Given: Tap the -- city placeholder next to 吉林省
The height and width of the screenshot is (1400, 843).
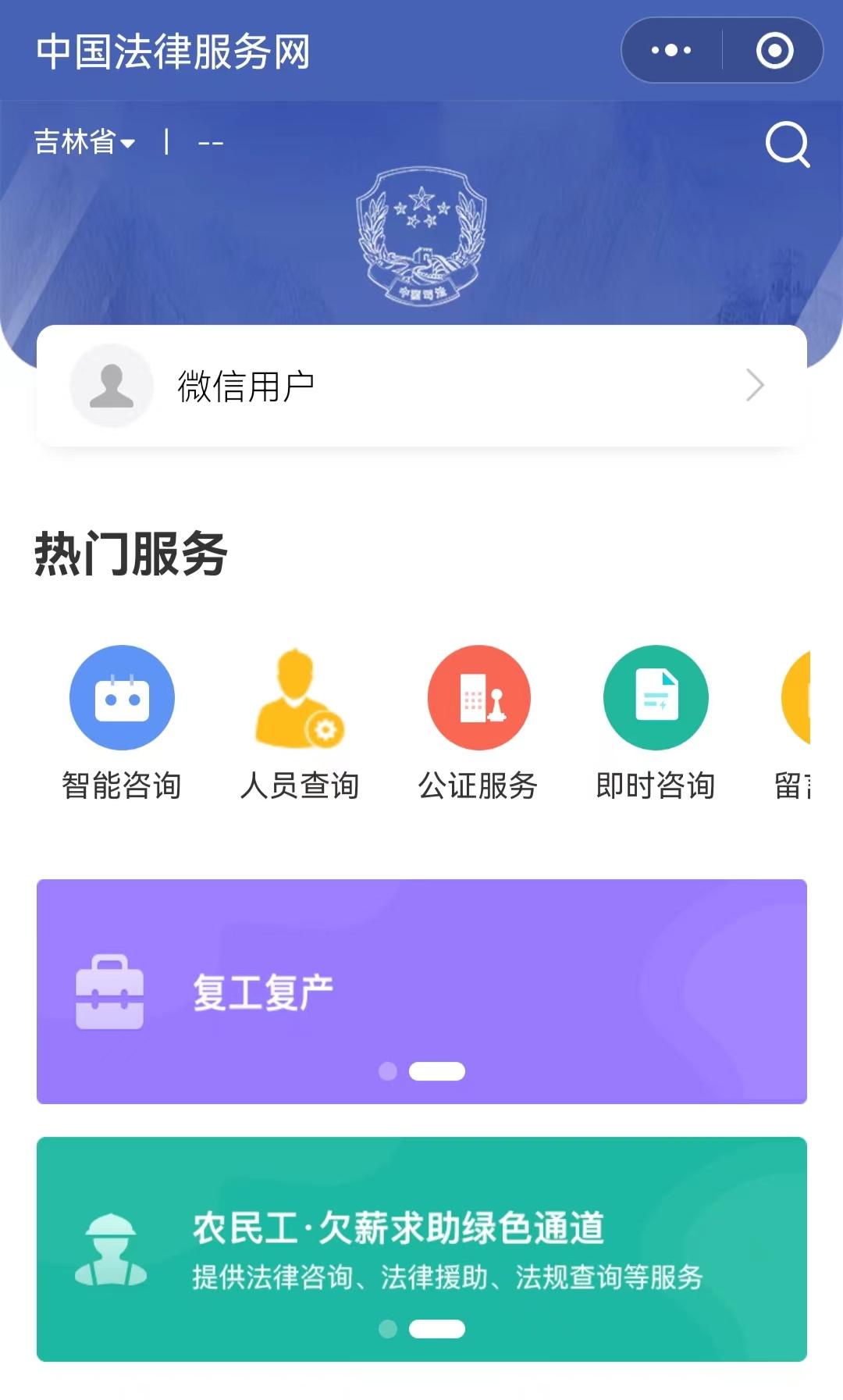Looking at the screenshot, I should click(209, 142).
